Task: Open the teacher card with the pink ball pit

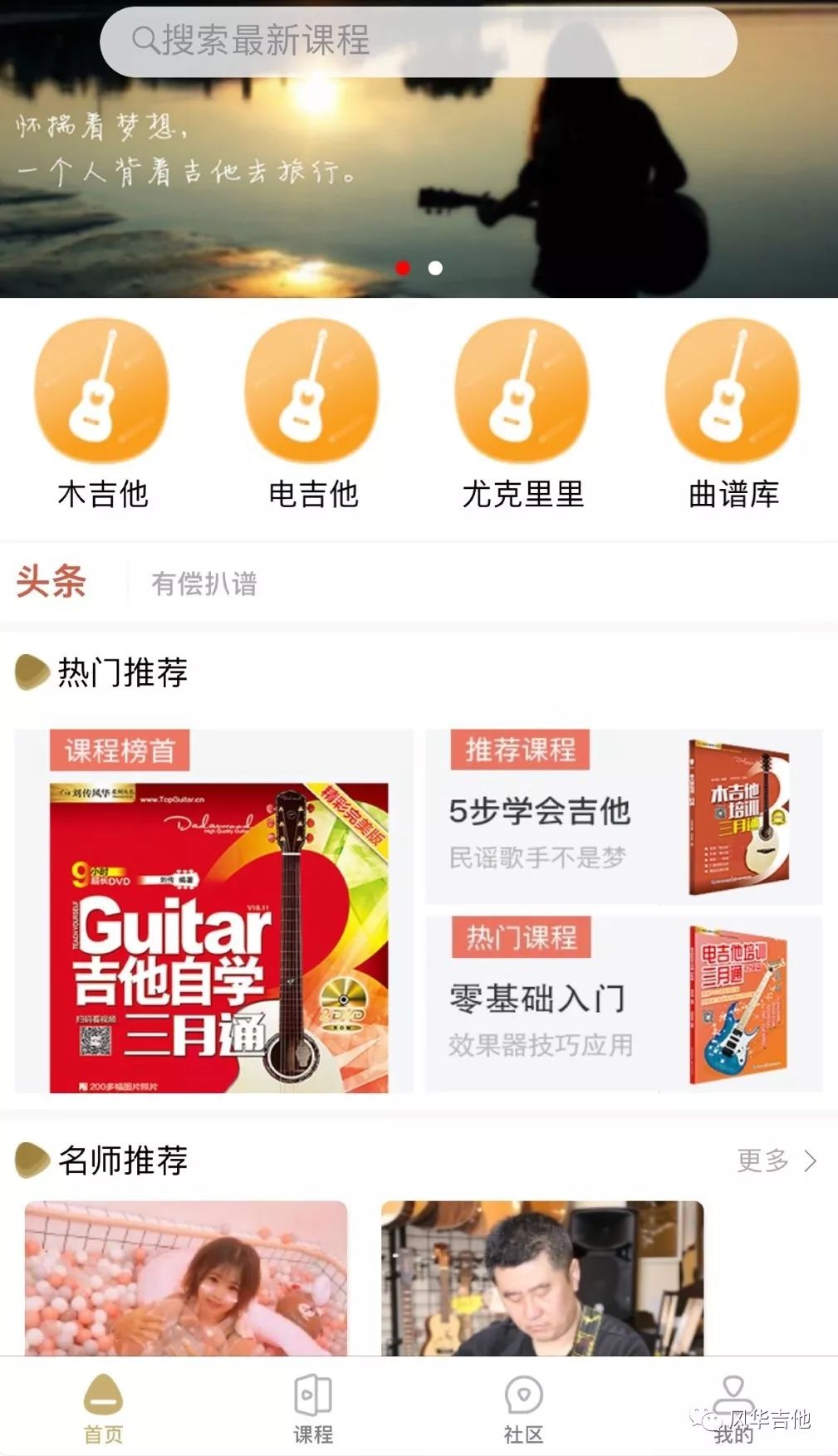Action: point(186,1278)
